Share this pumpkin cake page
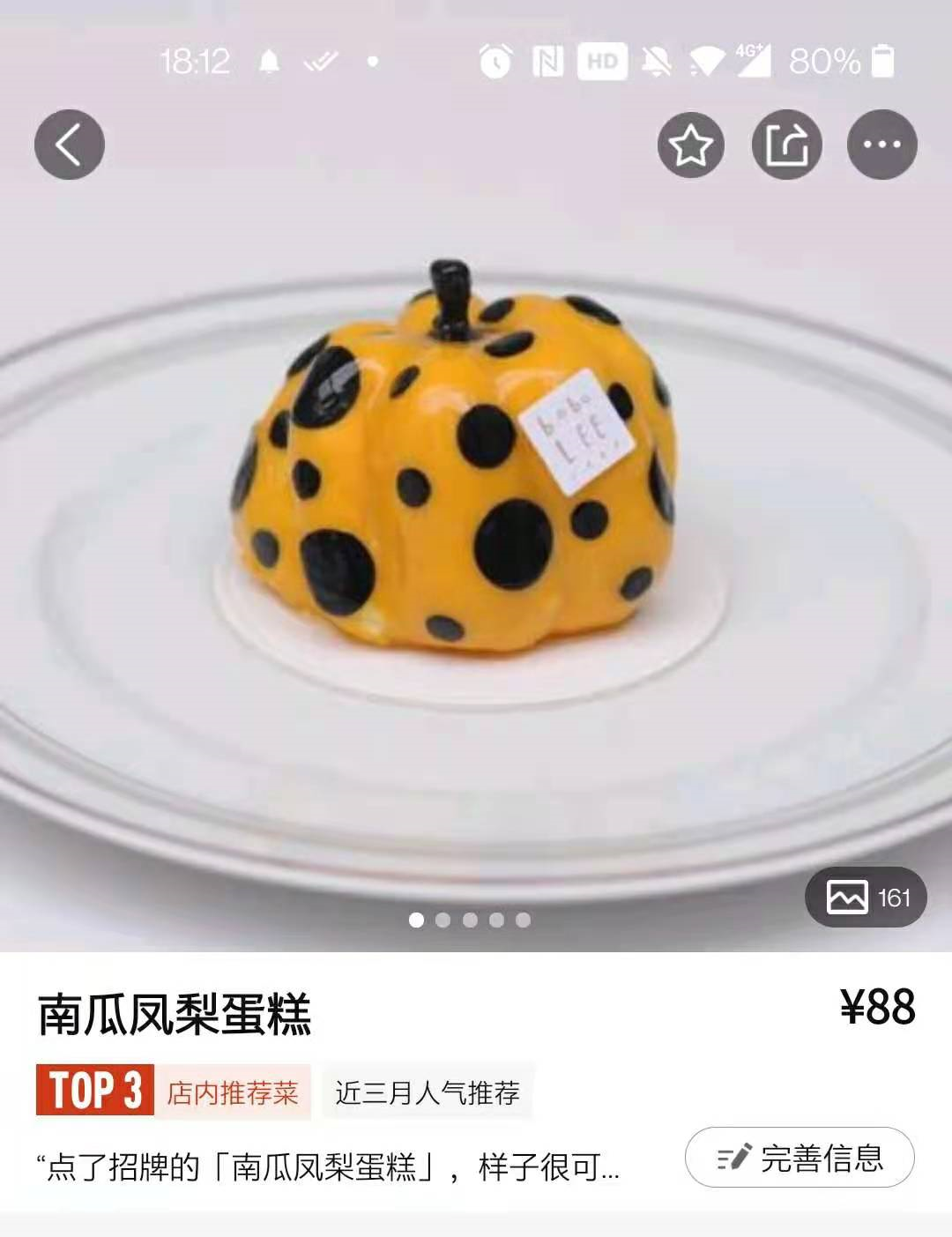Image resolution: width=952 pixels, height=1237 pixels. [x=786, y=145]
